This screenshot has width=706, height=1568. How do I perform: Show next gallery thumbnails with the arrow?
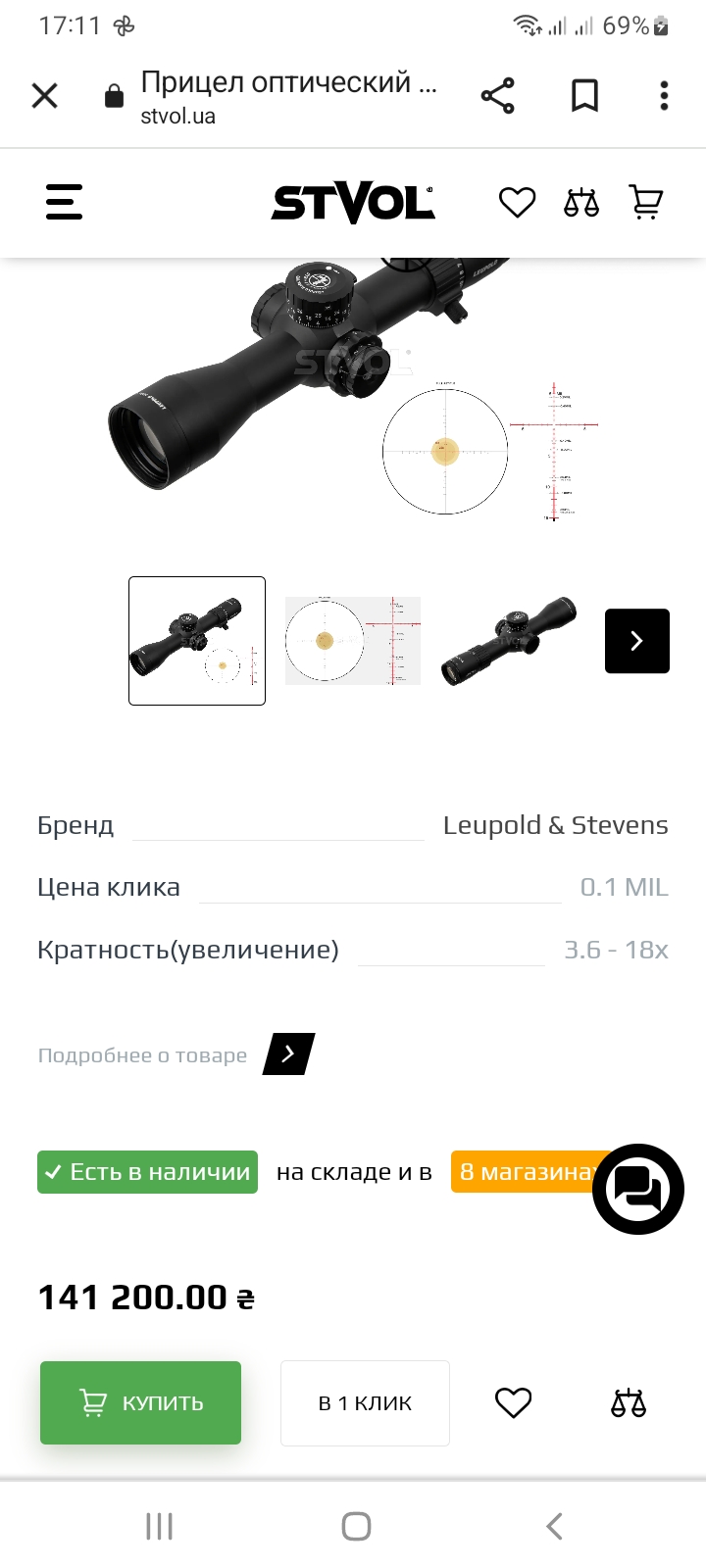tap(637, 641)
